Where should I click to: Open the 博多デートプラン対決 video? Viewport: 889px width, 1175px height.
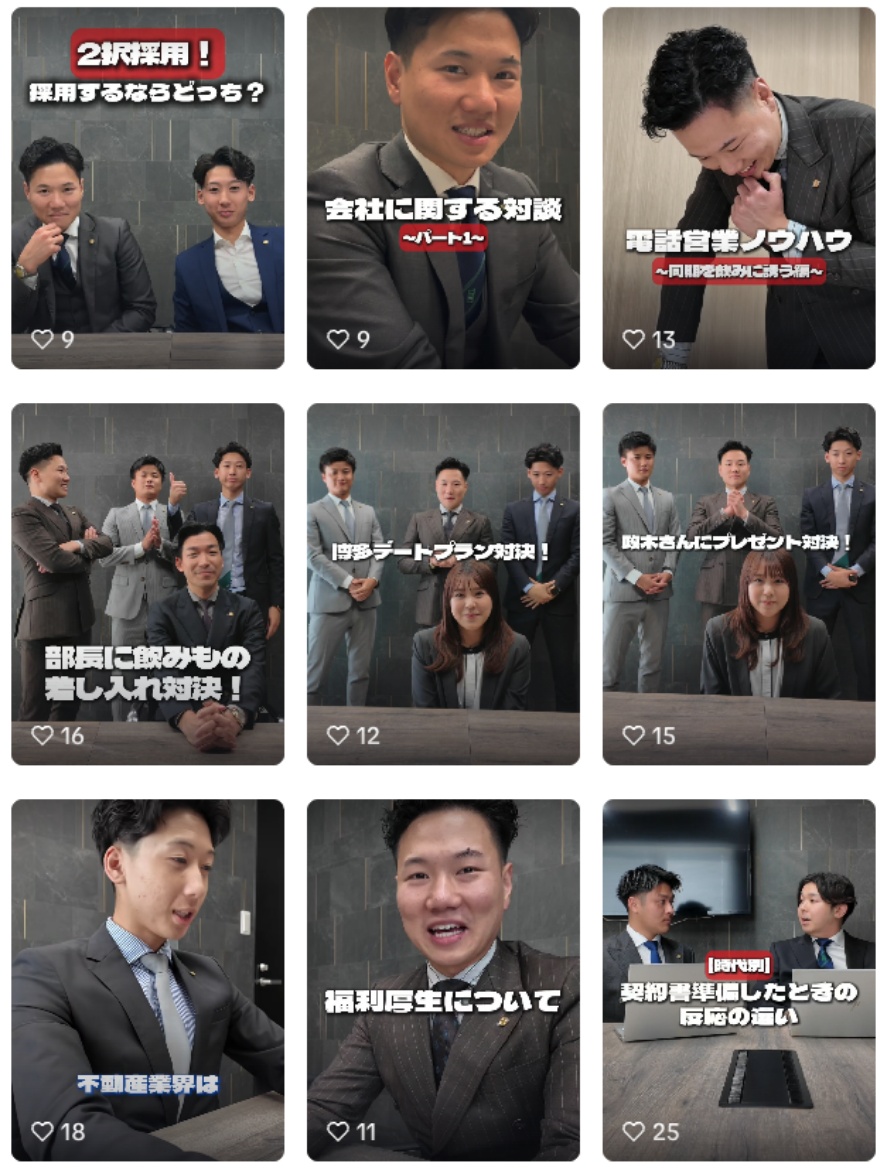pos(442,583)
